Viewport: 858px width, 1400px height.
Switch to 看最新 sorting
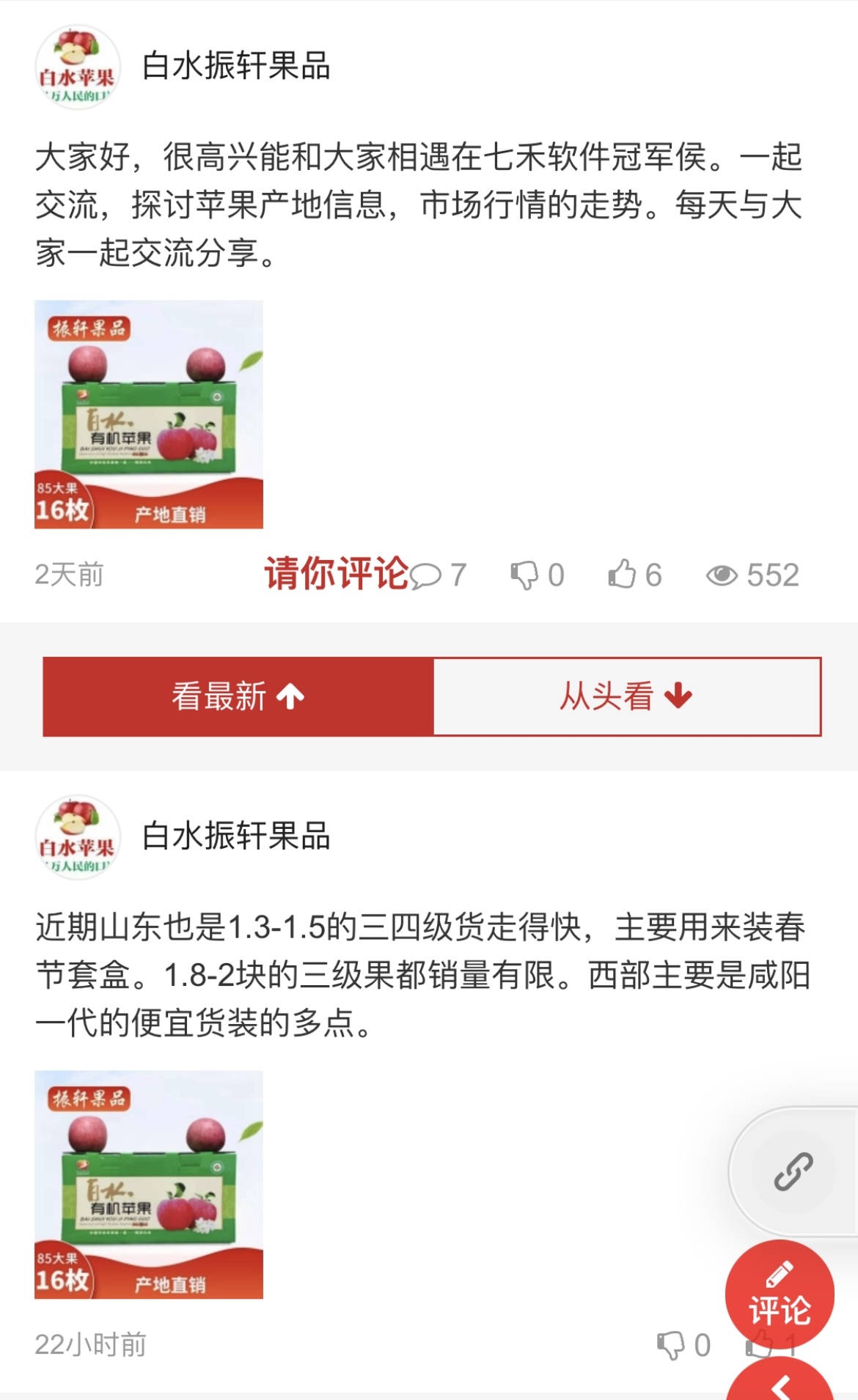click(x=238, y=696)
